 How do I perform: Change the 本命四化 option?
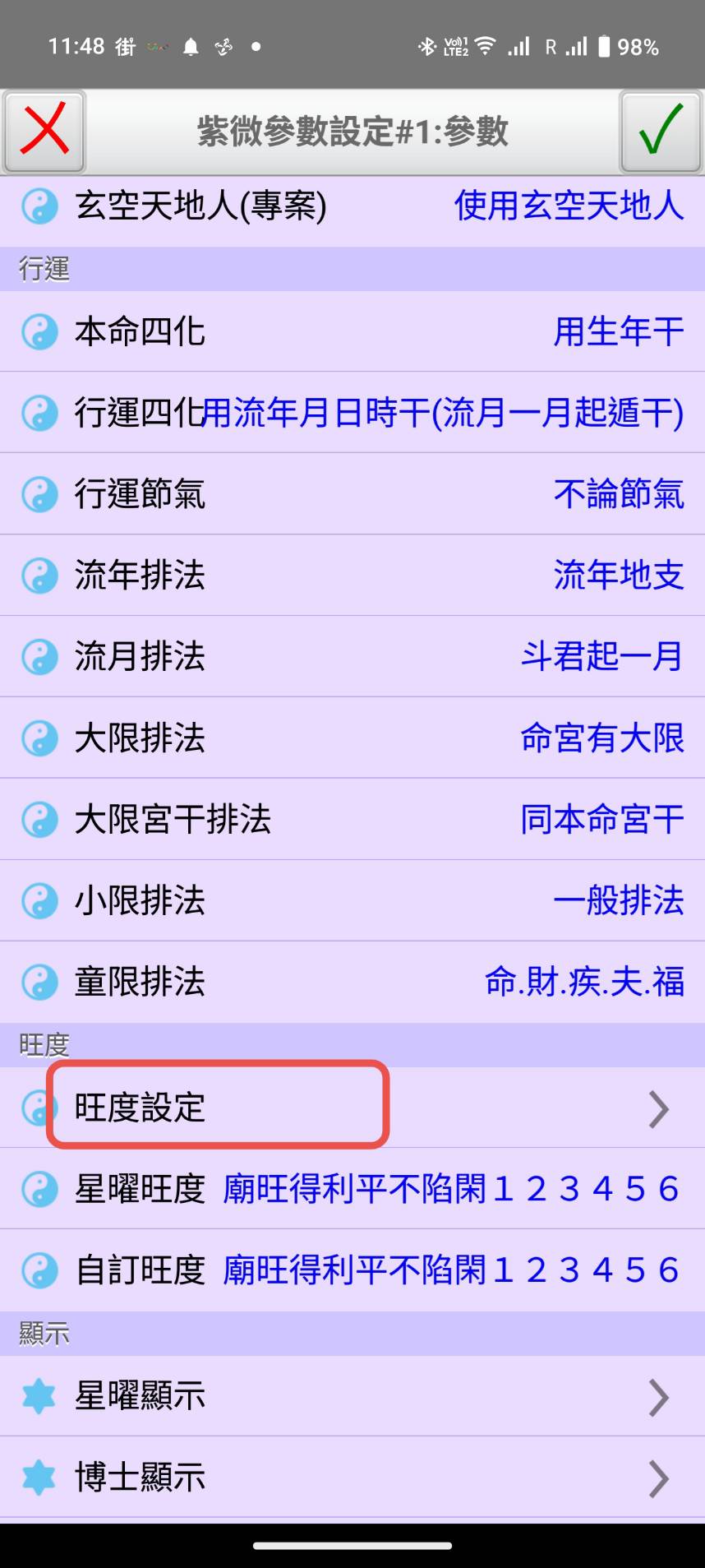[x=352, y=331]
